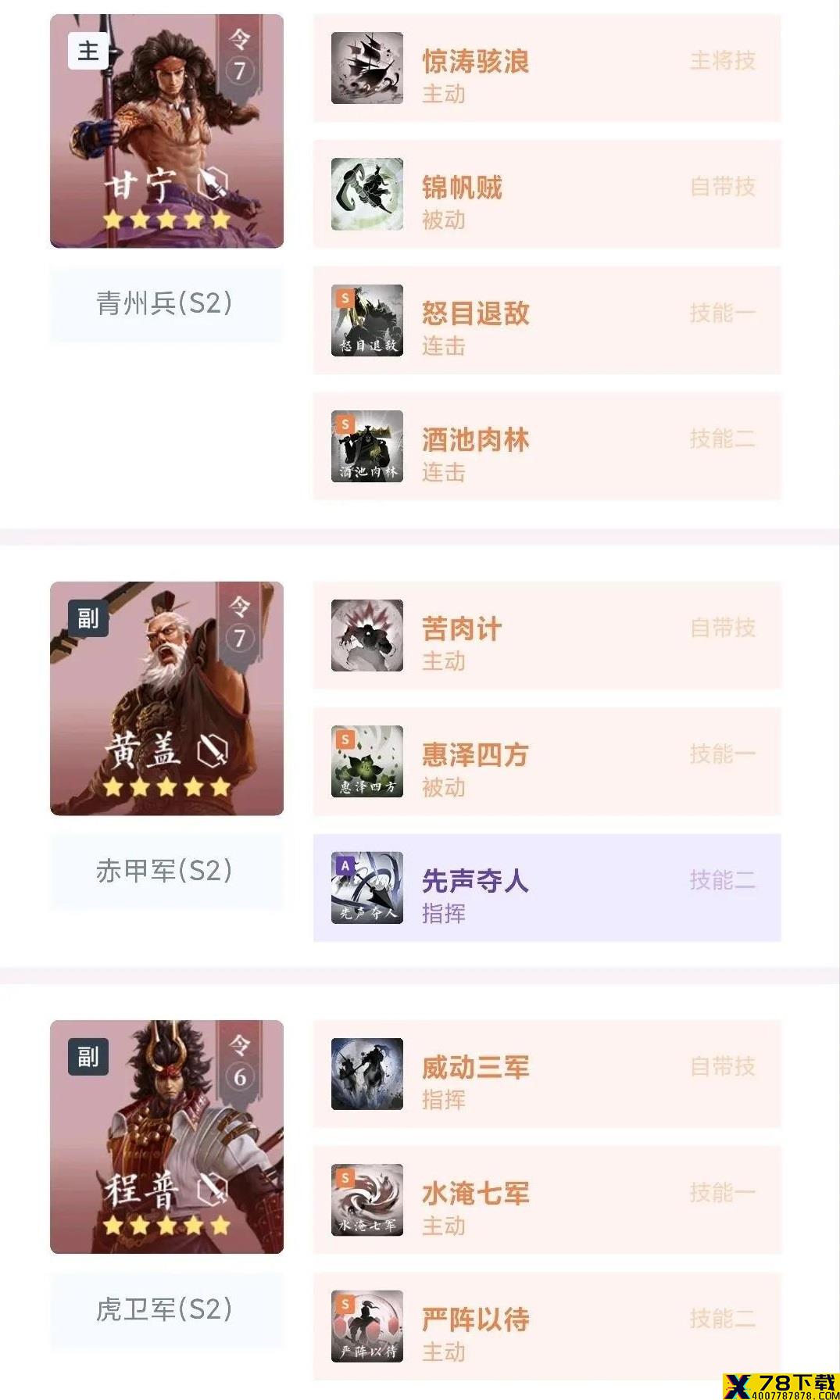Open the 酒池肉林 skill row
Viewport: 840px width, 1400px height.
547,446
